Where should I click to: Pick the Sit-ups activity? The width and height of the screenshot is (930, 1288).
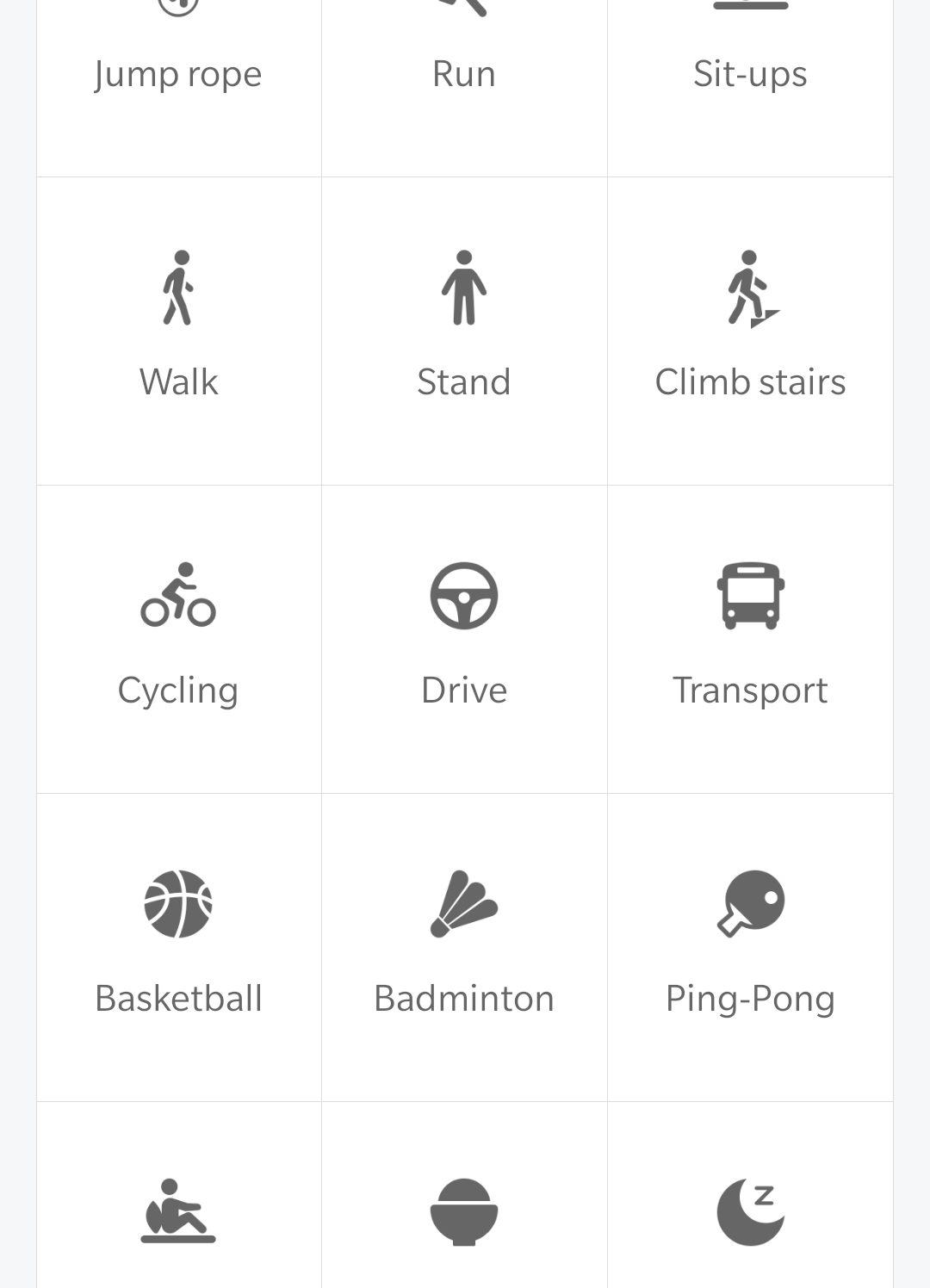(750, 73)
